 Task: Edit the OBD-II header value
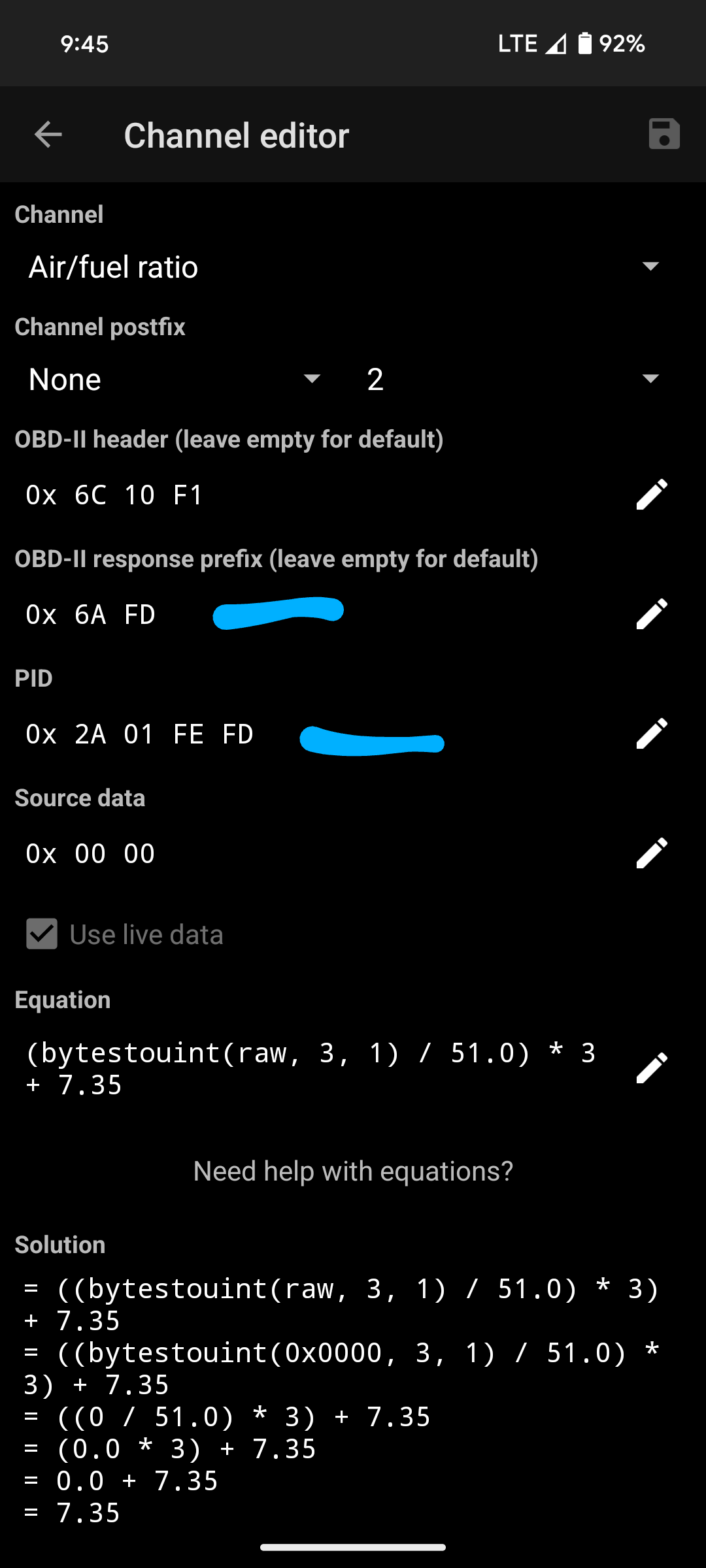652,495
